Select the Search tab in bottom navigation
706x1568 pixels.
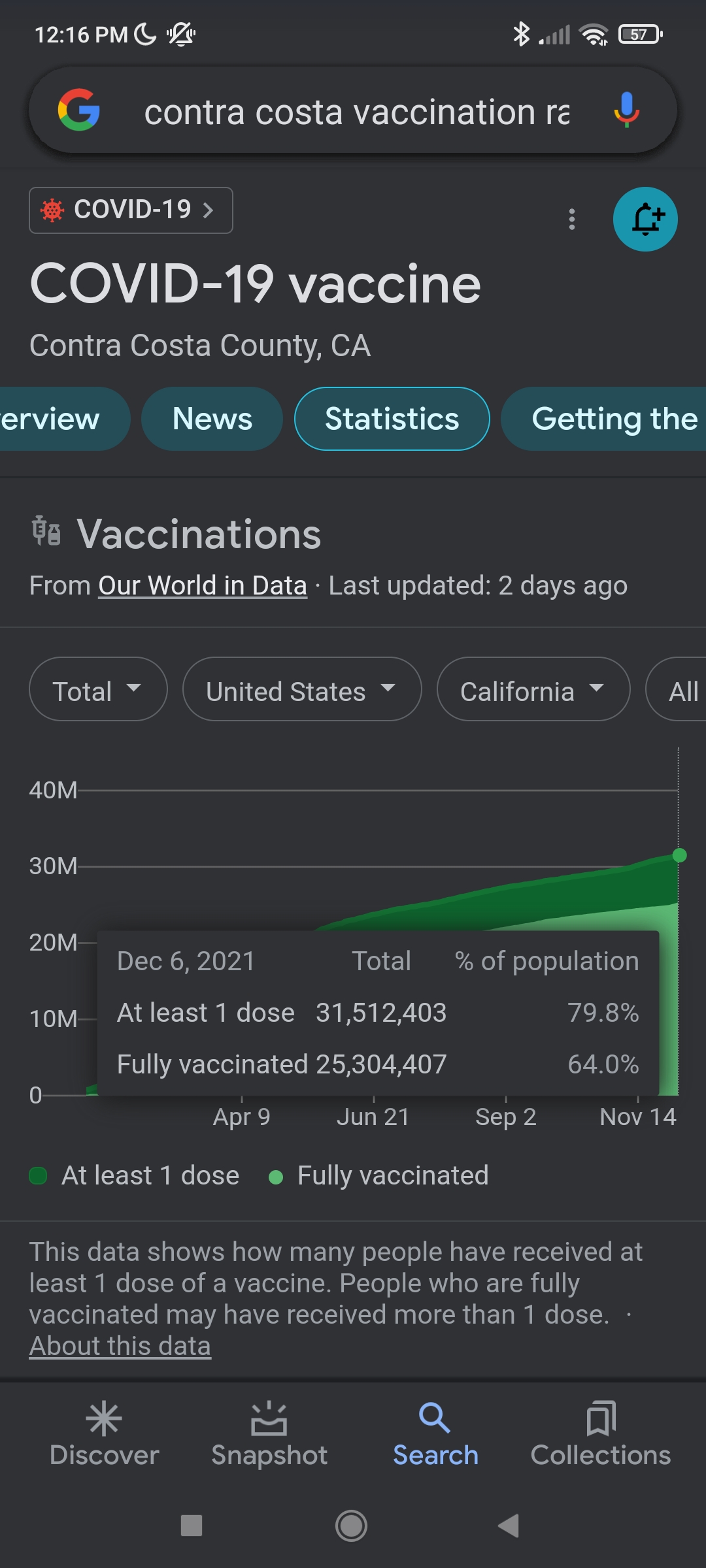pyautogui.click(x=435, y=1435)
